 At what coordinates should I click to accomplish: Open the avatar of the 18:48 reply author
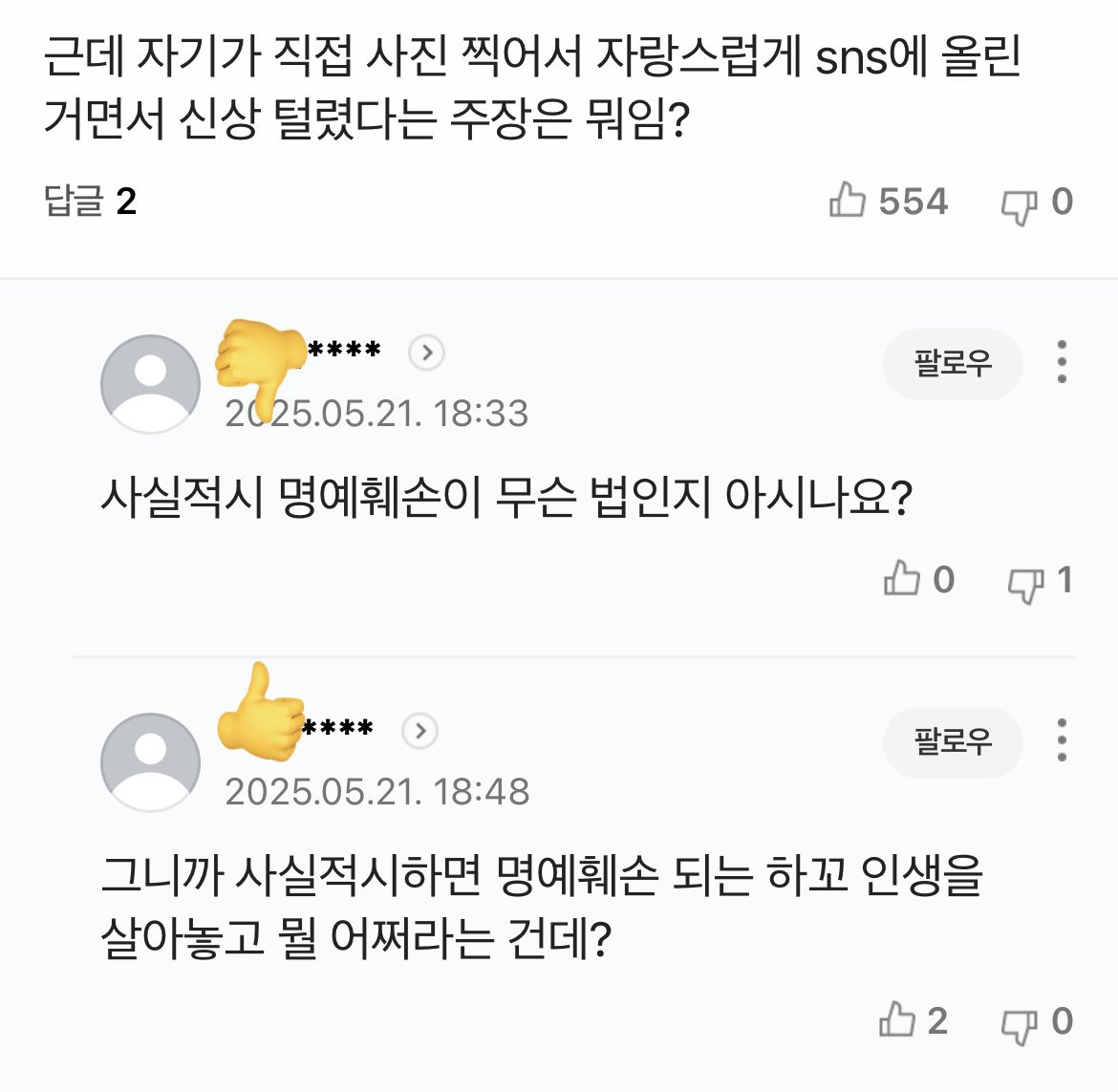coord(150,762)
